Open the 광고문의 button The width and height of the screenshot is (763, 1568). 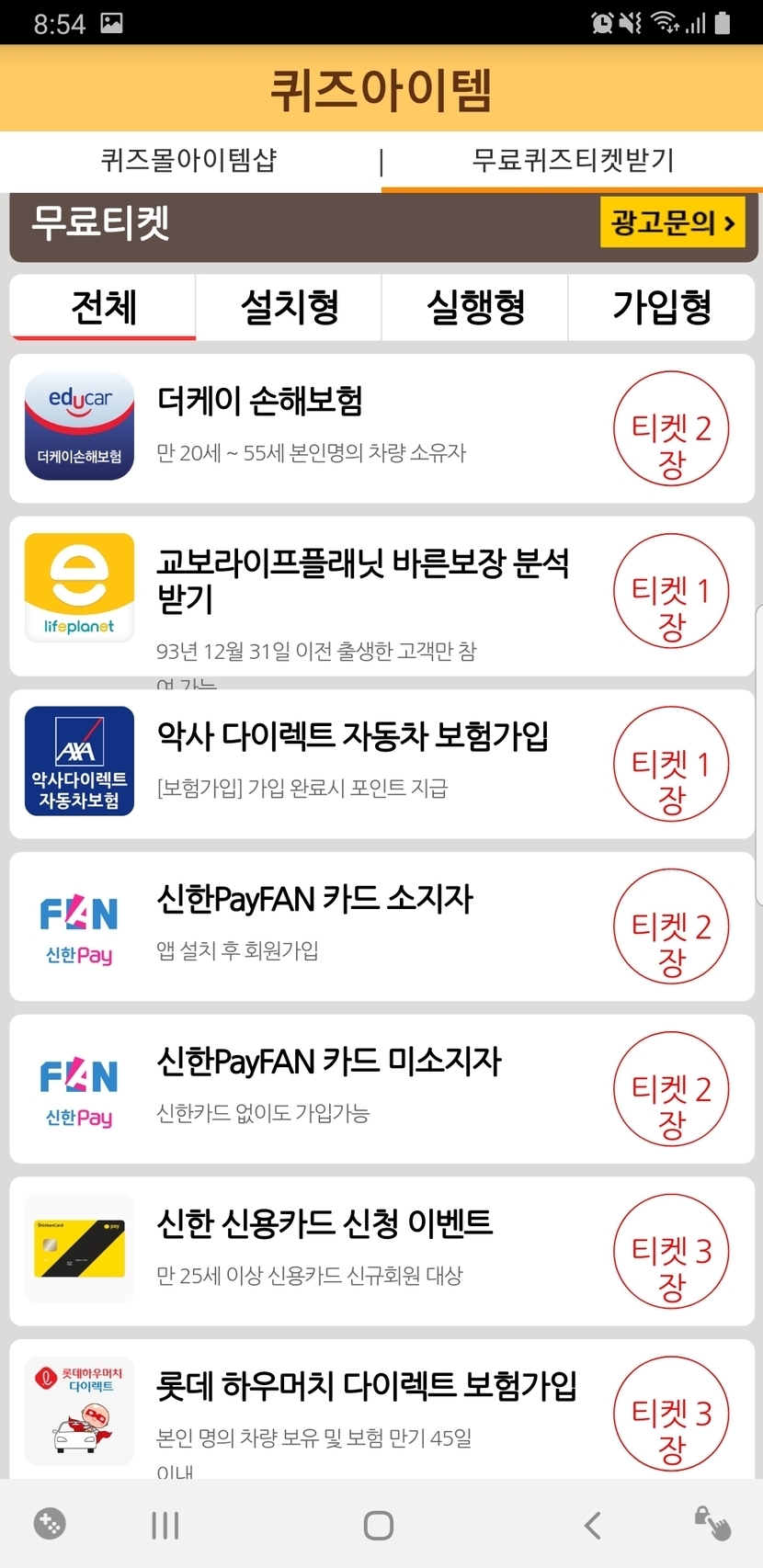[x=672, y=222]
